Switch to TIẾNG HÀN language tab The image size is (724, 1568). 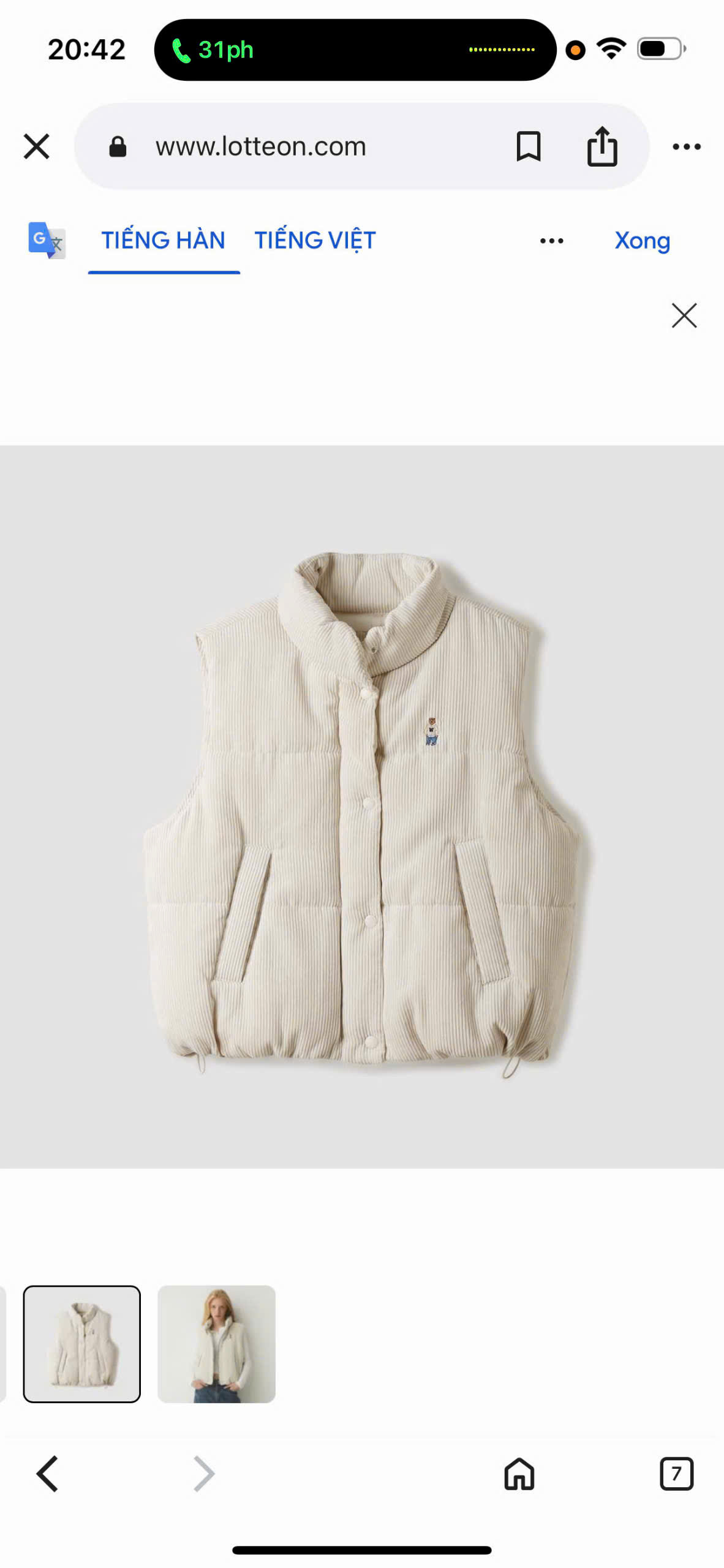point(163,240)
